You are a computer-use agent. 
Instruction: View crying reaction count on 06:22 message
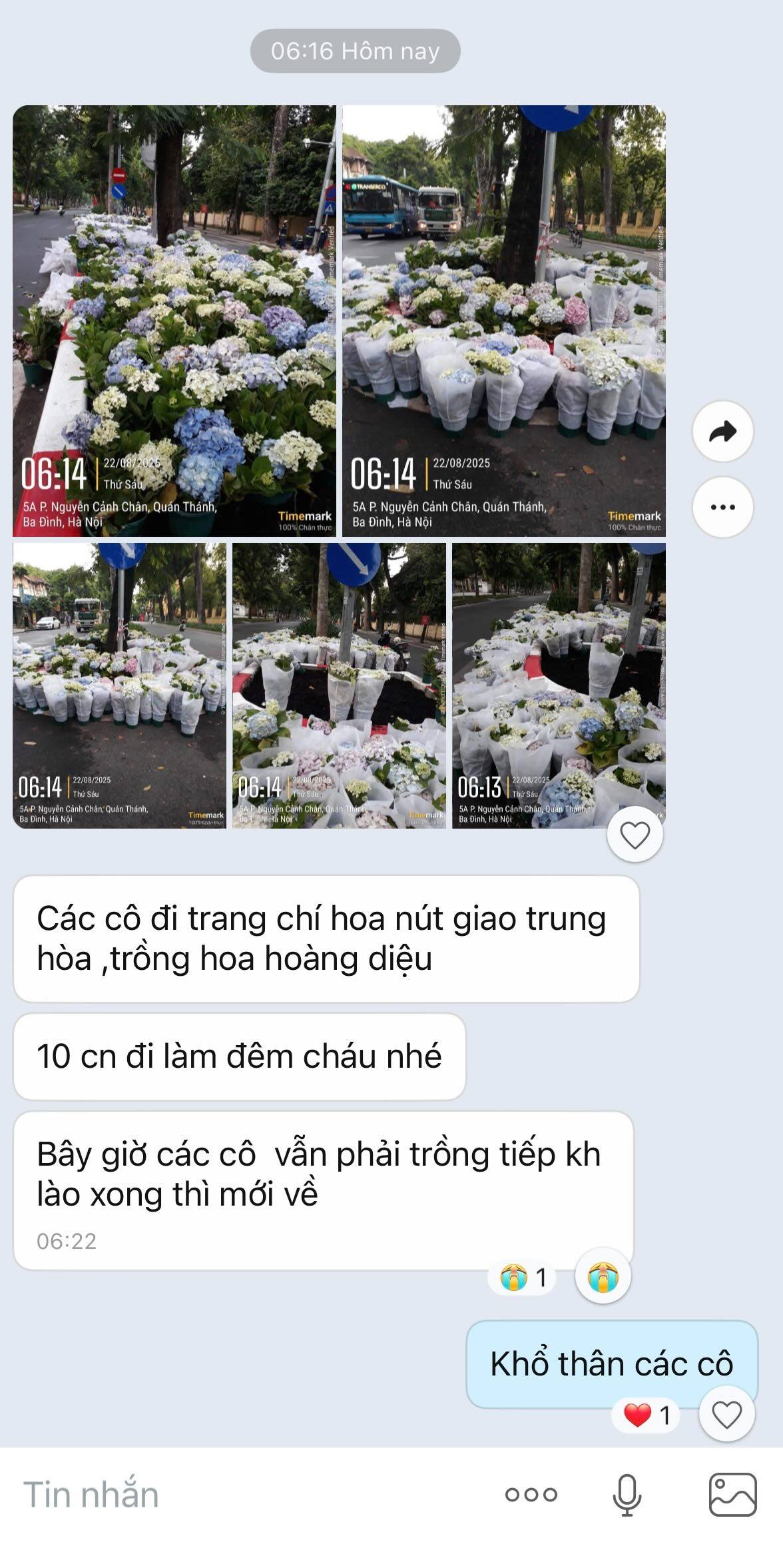(524, 1278)
